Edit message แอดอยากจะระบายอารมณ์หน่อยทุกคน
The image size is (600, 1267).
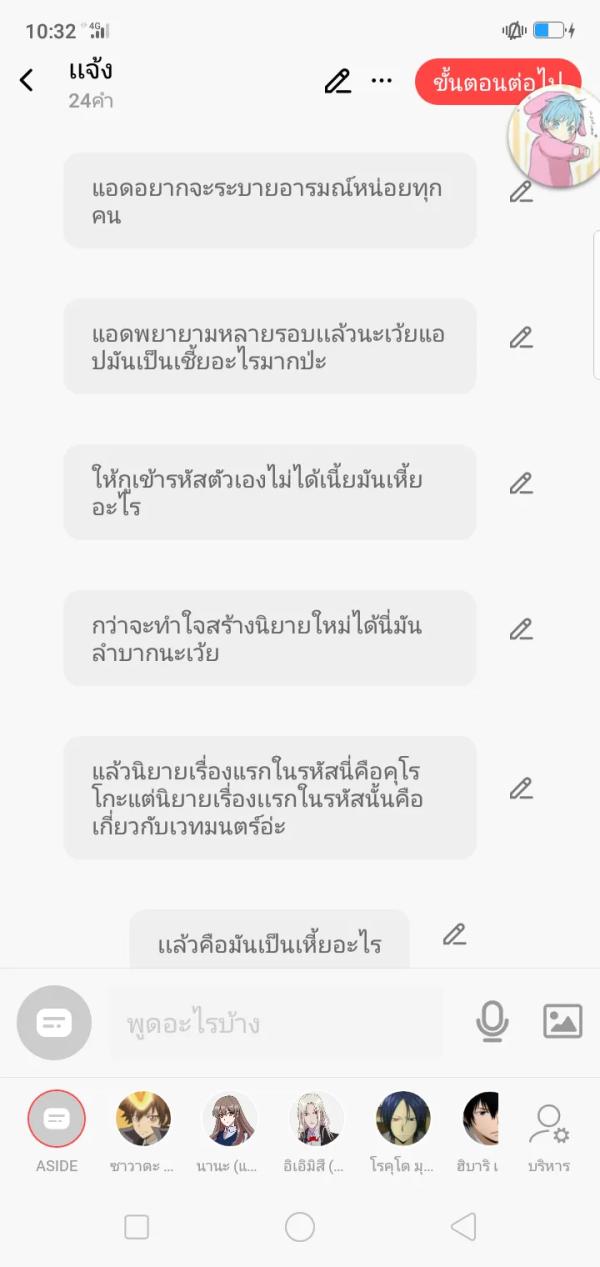point(521,192)
